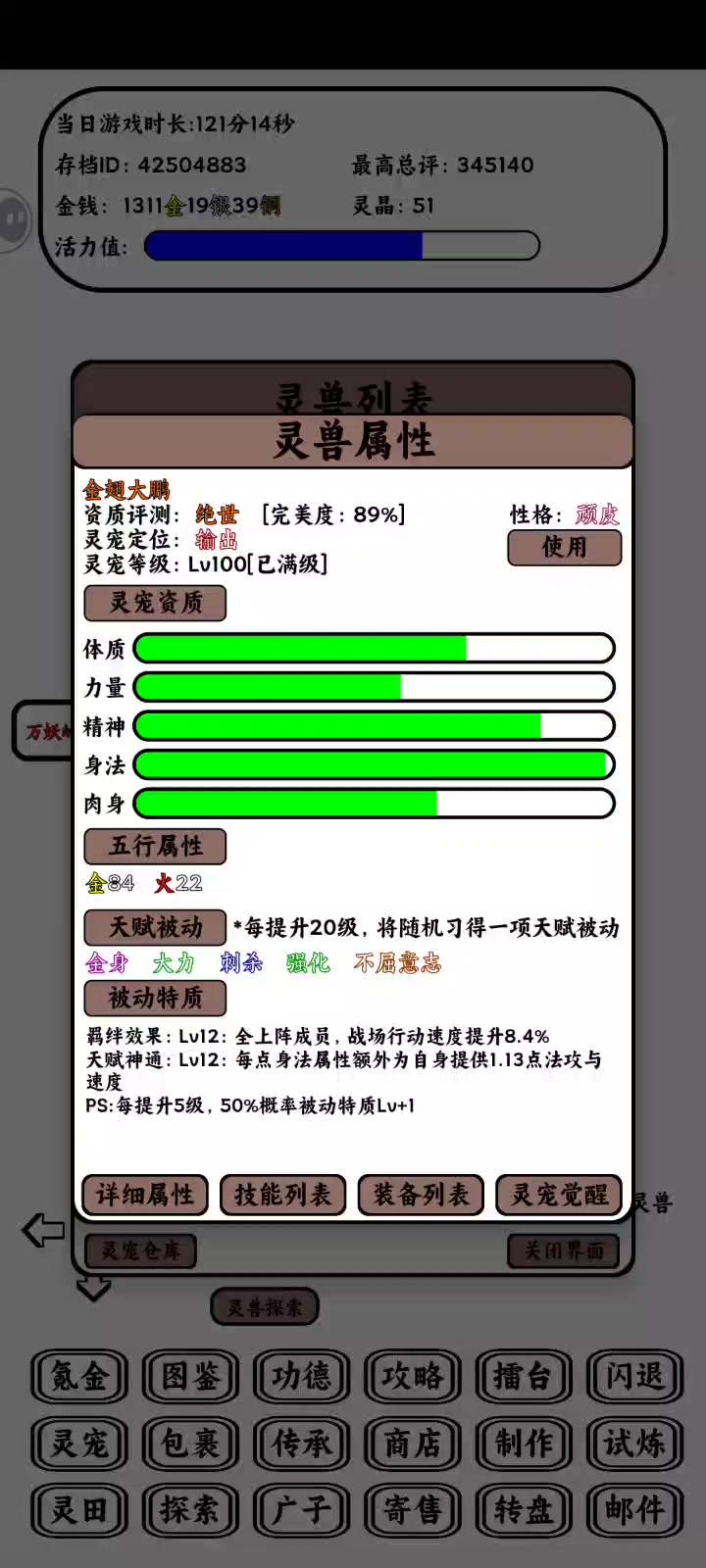Open the 功德 menu
Viewport: 706px width, 1568px height.
tap(301, 1377)
